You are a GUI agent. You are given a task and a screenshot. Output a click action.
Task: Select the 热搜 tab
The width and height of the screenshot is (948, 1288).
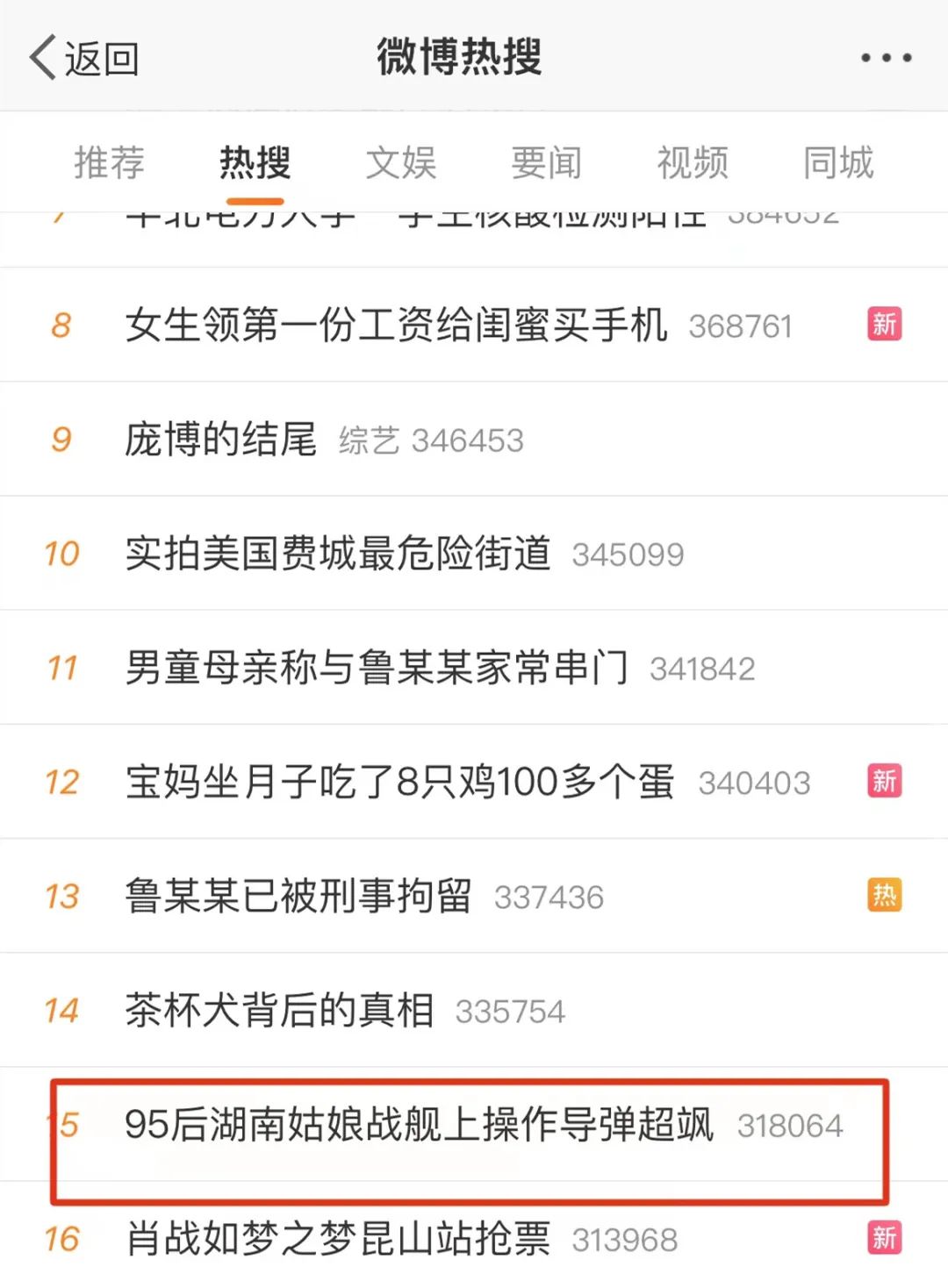coord(255,163)
